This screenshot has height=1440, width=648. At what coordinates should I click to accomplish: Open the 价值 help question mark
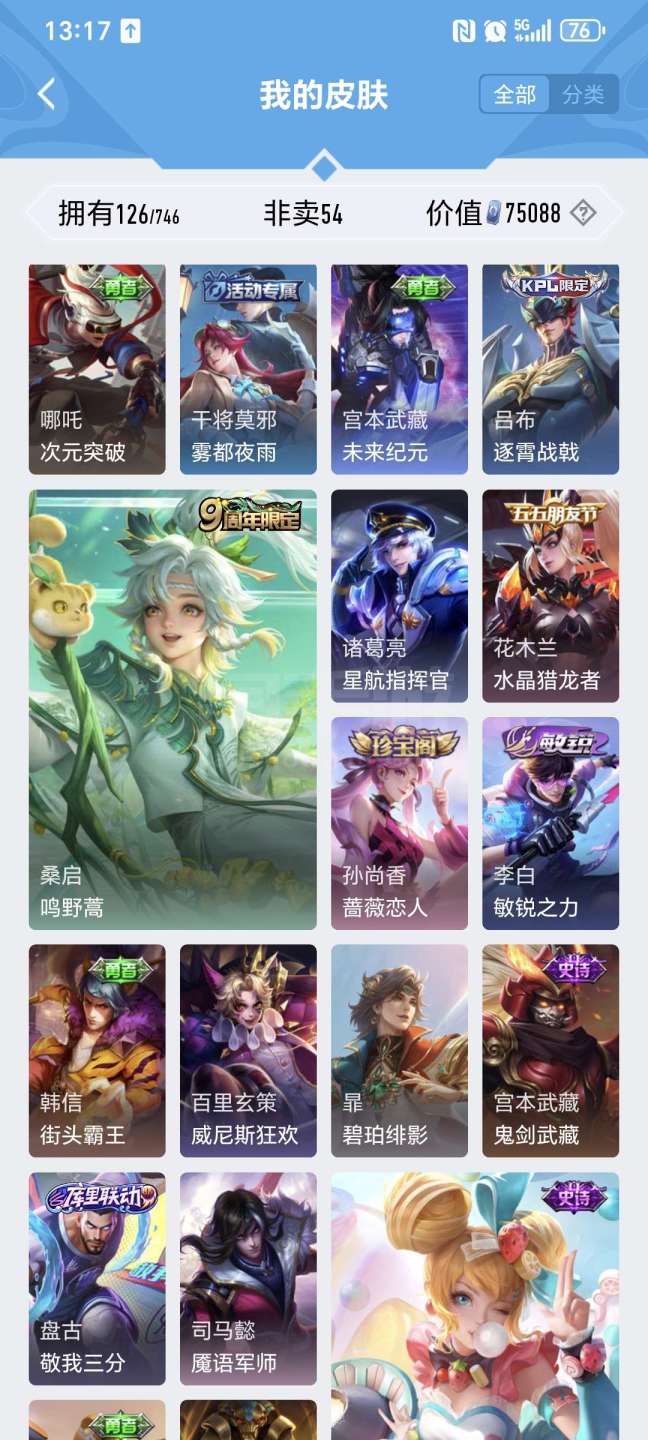coord(583,212)
